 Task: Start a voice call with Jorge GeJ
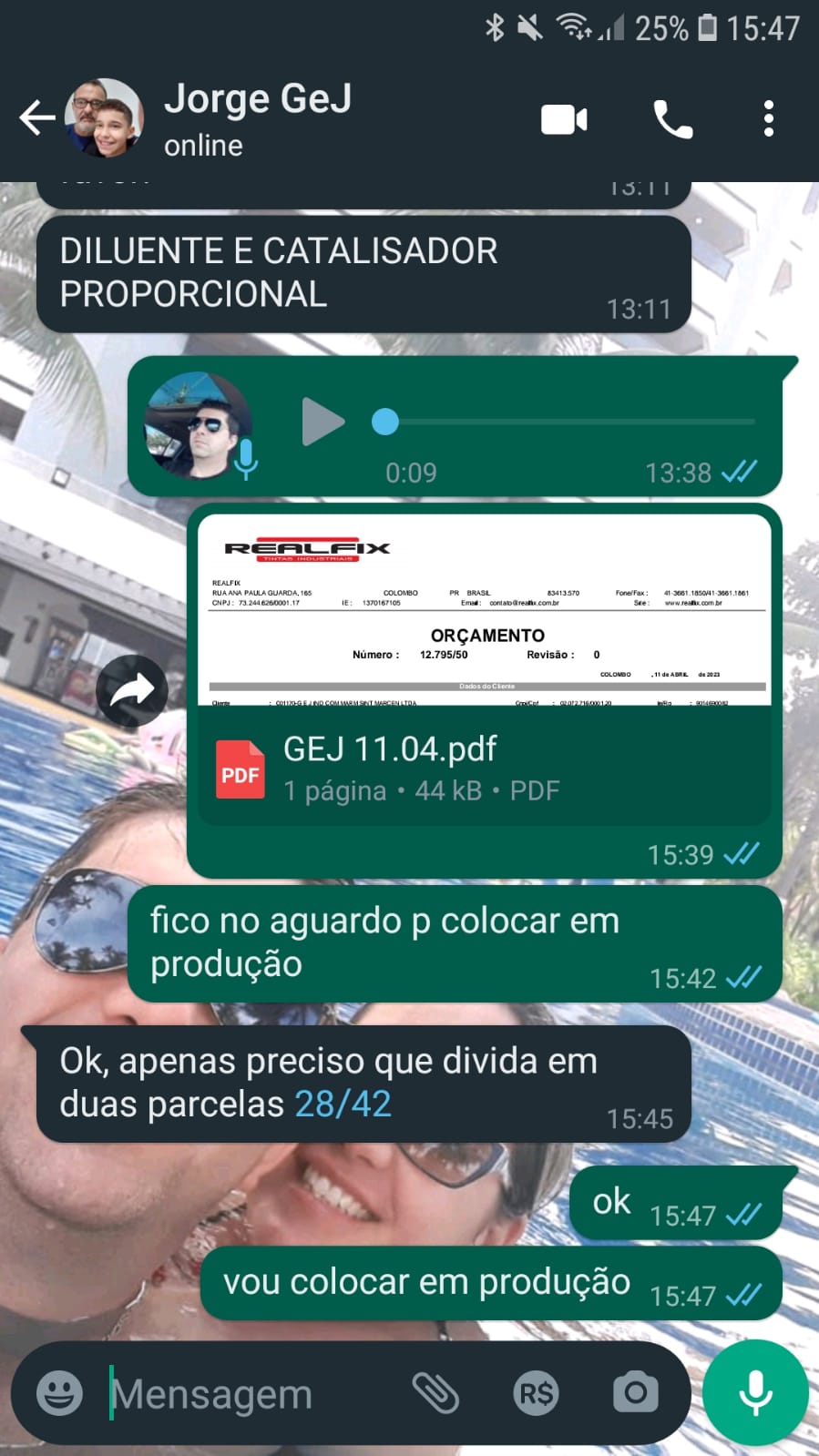click(672, 119)
